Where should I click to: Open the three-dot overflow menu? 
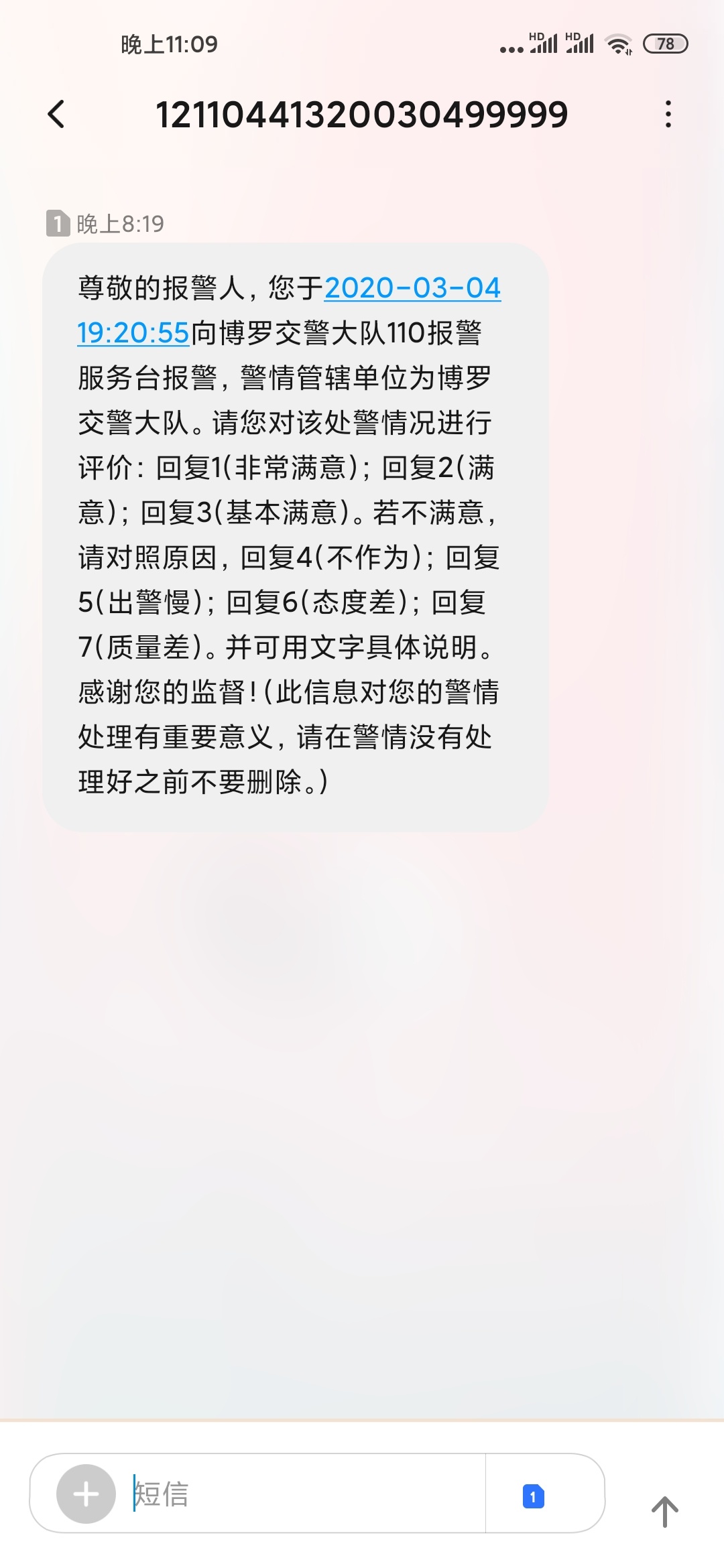668,114
